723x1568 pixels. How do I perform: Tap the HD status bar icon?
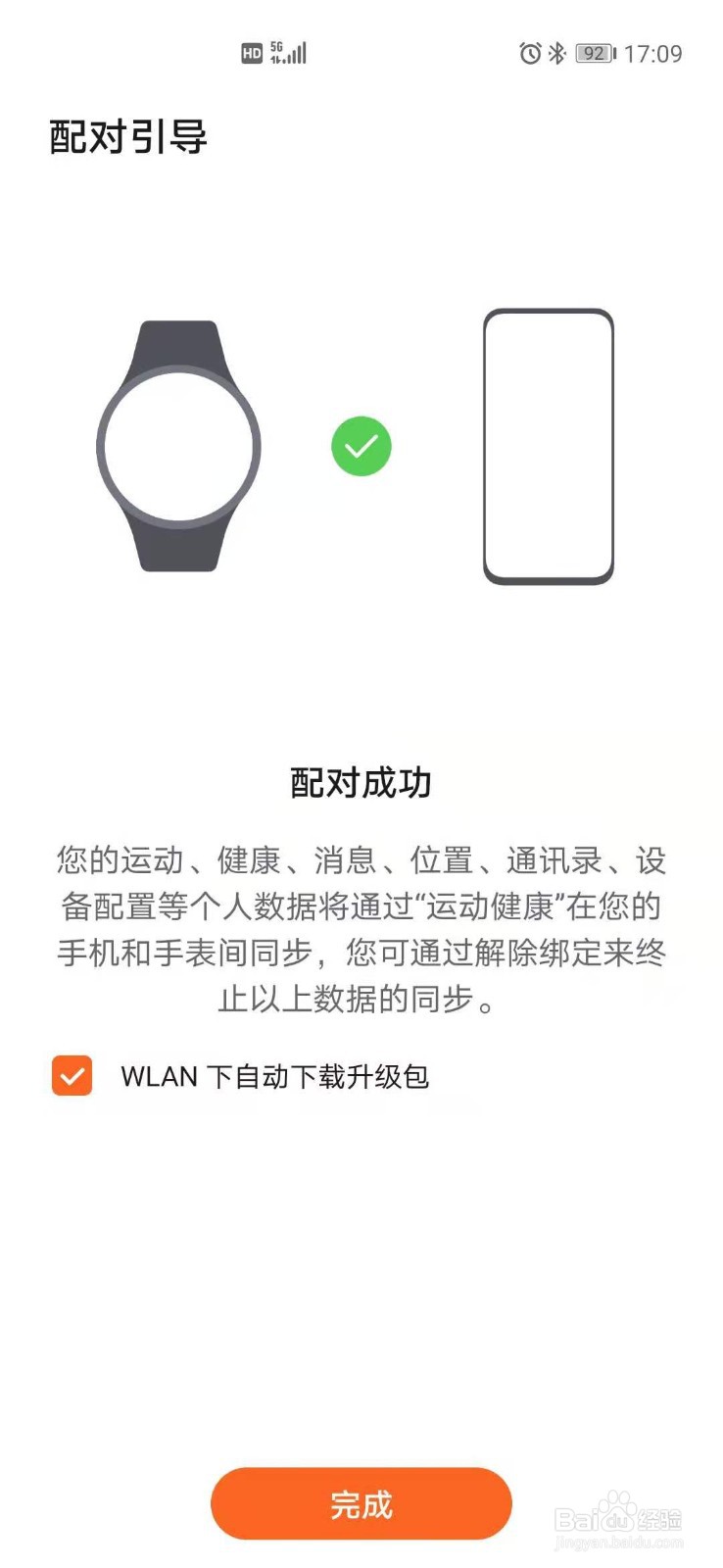pos(253,52)
